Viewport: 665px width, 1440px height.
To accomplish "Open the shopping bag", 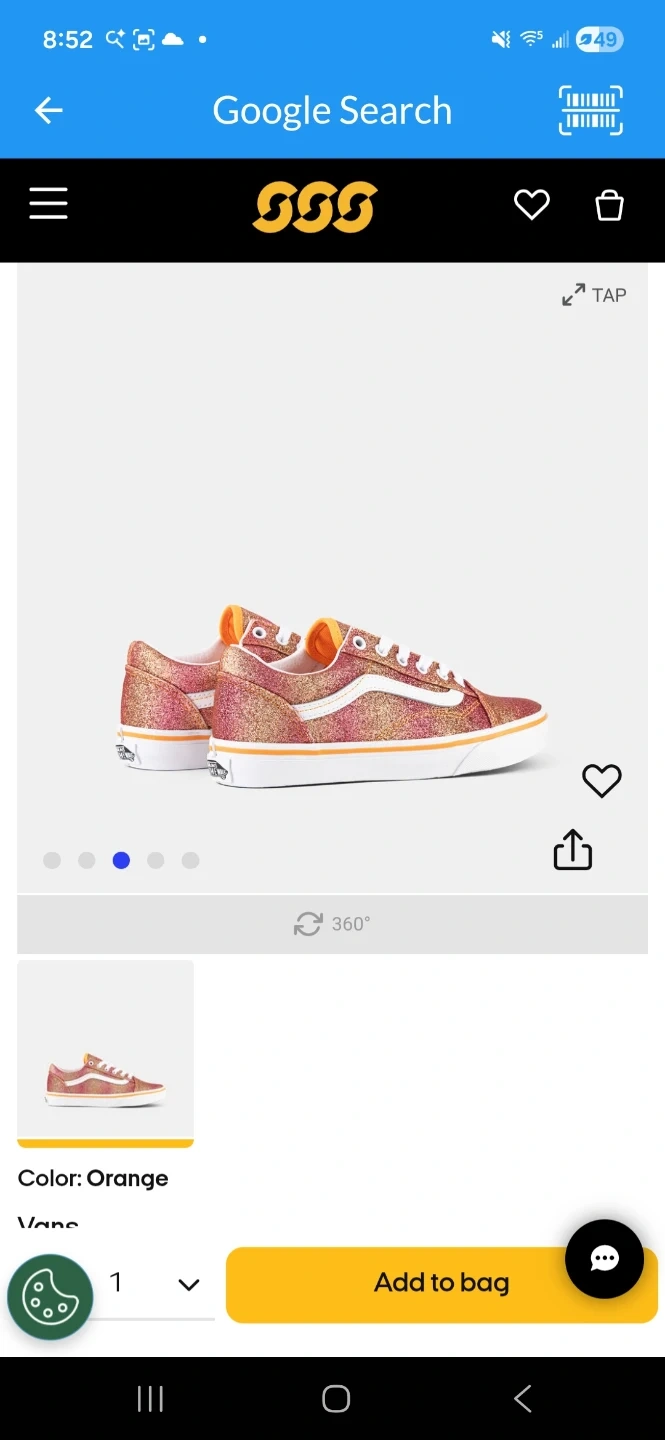I will coord(609,205).
